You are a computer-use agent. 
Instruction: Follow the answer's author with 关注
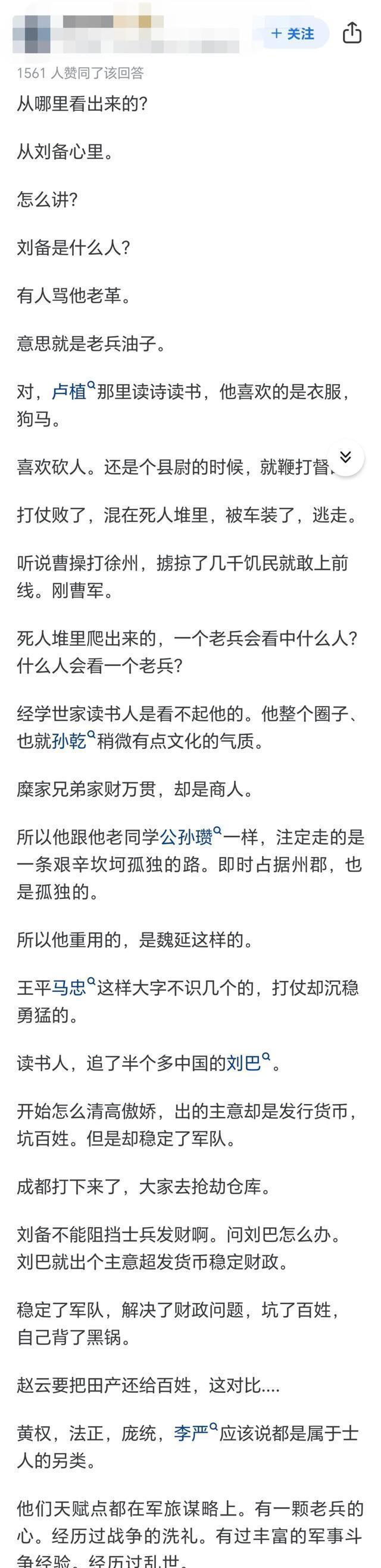click(x=293, y=33)
